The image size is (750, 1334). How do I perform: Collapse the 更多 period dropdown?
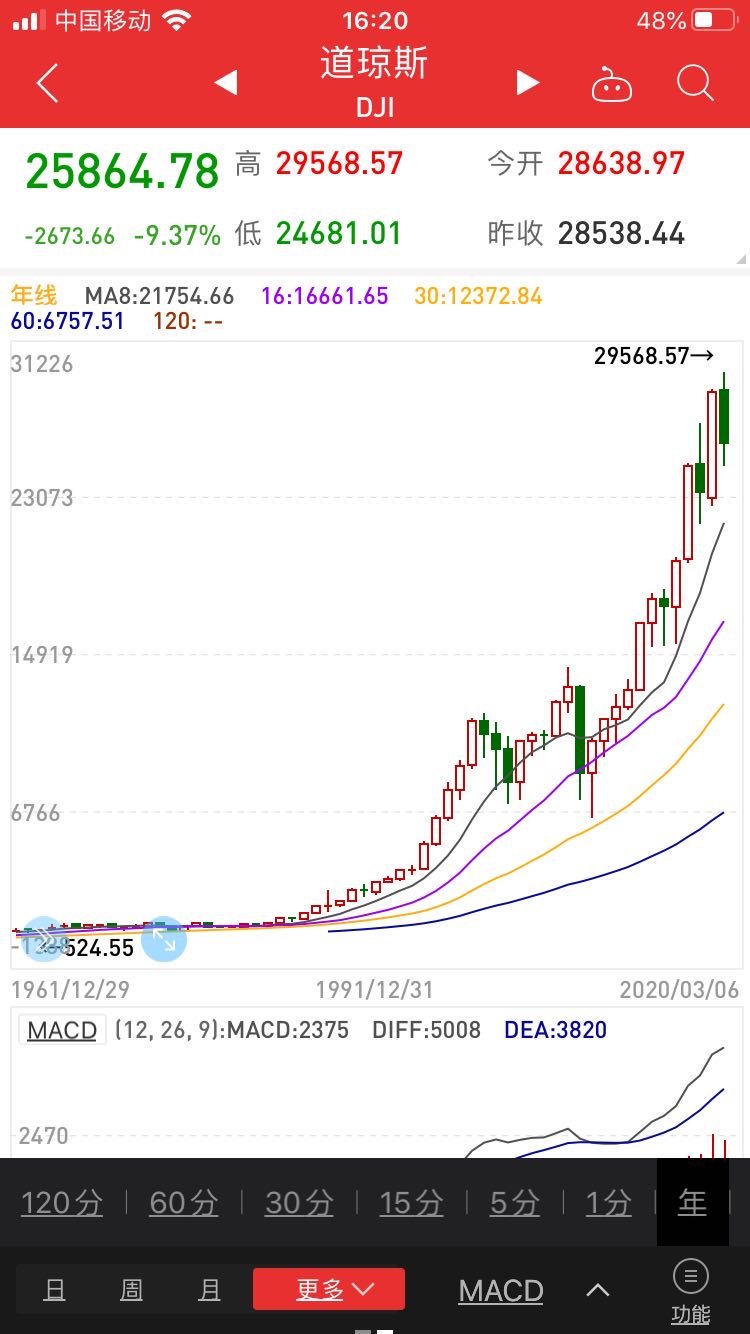[x=329, y=1290]
